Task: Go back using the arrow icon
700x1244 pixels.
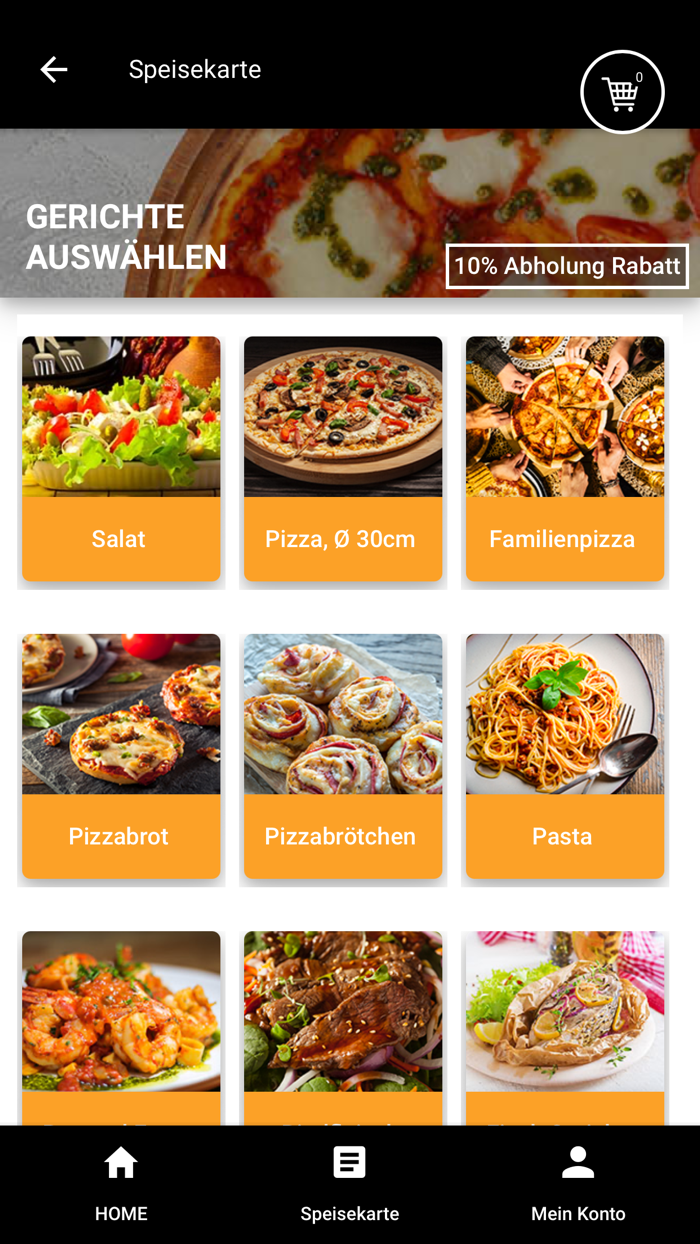Action: tap(54, 69)
